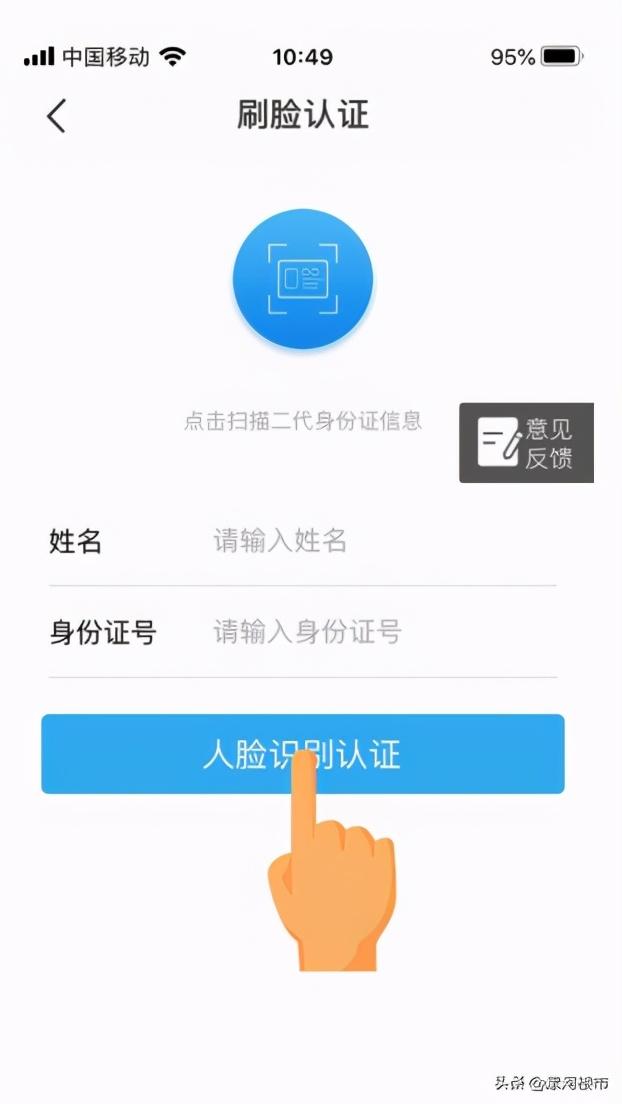Open the 意见反馈 feedback button
This screenshot has width=622, height=1104.
pyautogui.click(x=526, y=443)
